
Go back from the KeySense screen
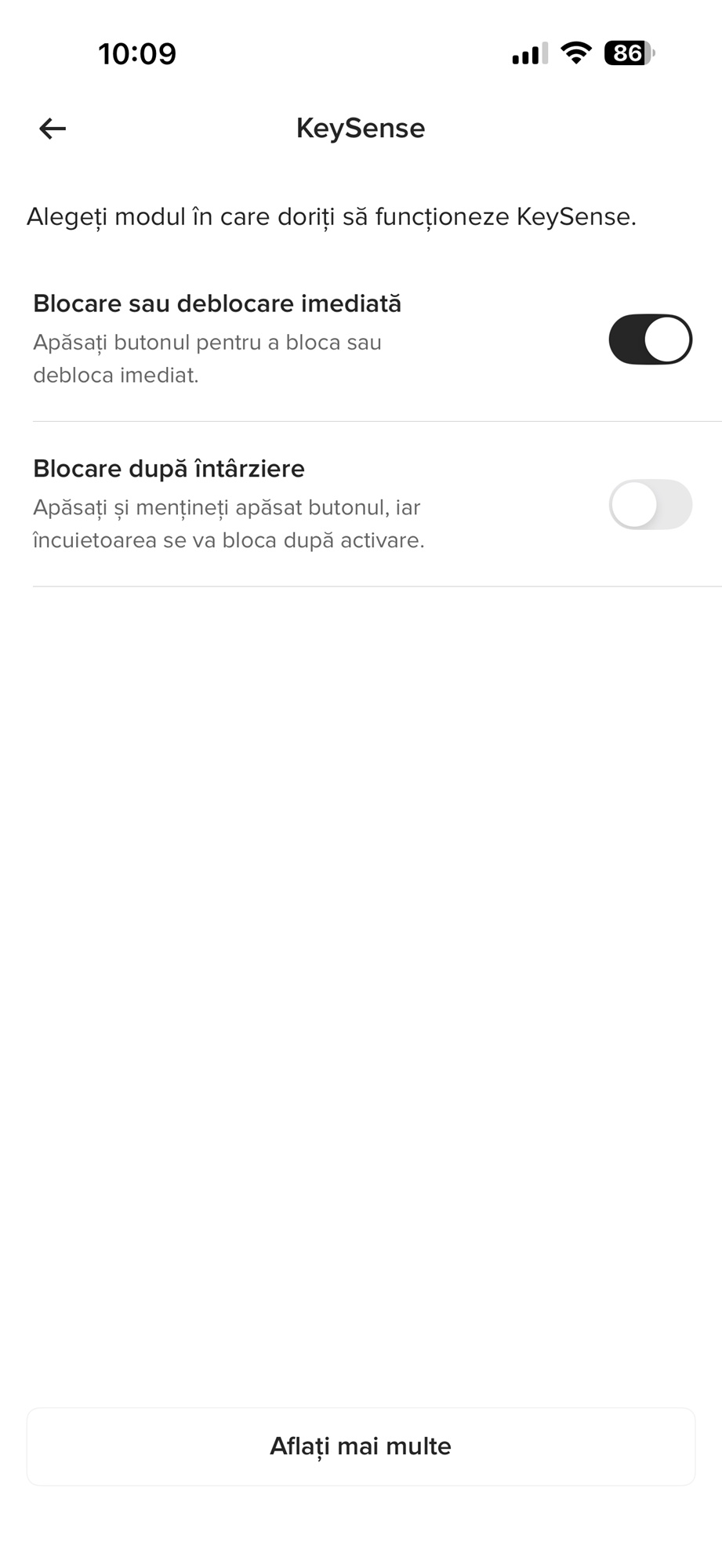click(x=53, y=129)
